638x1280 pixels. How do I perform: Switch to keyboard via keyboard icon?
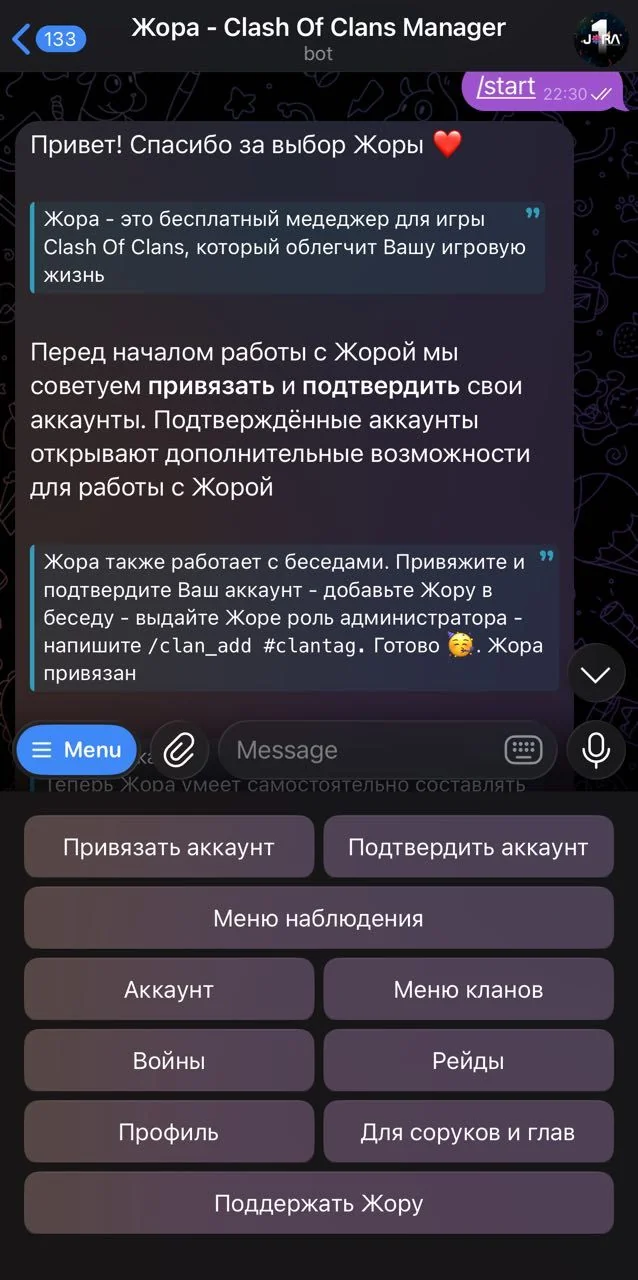[x=523, y=750]
